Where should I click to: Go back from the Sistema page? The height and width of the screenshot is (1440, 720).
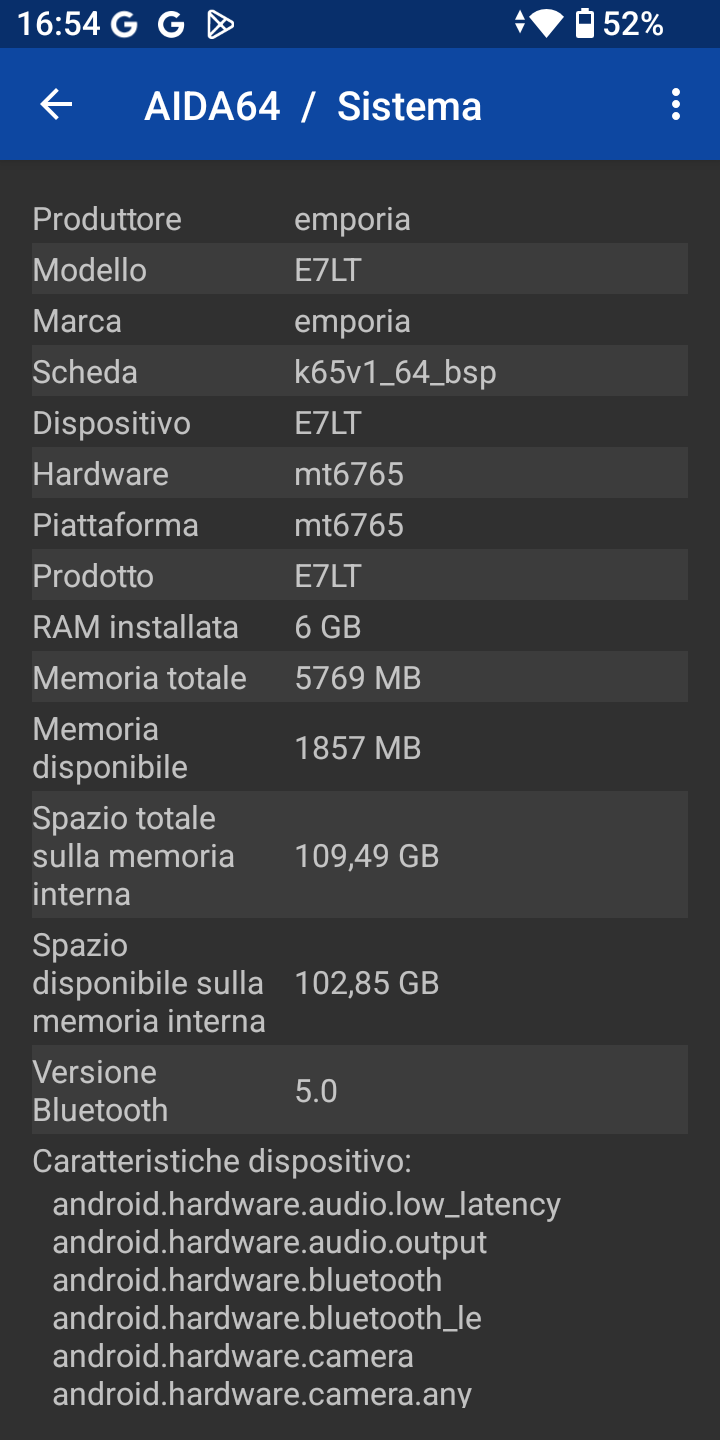click(56, 105)
